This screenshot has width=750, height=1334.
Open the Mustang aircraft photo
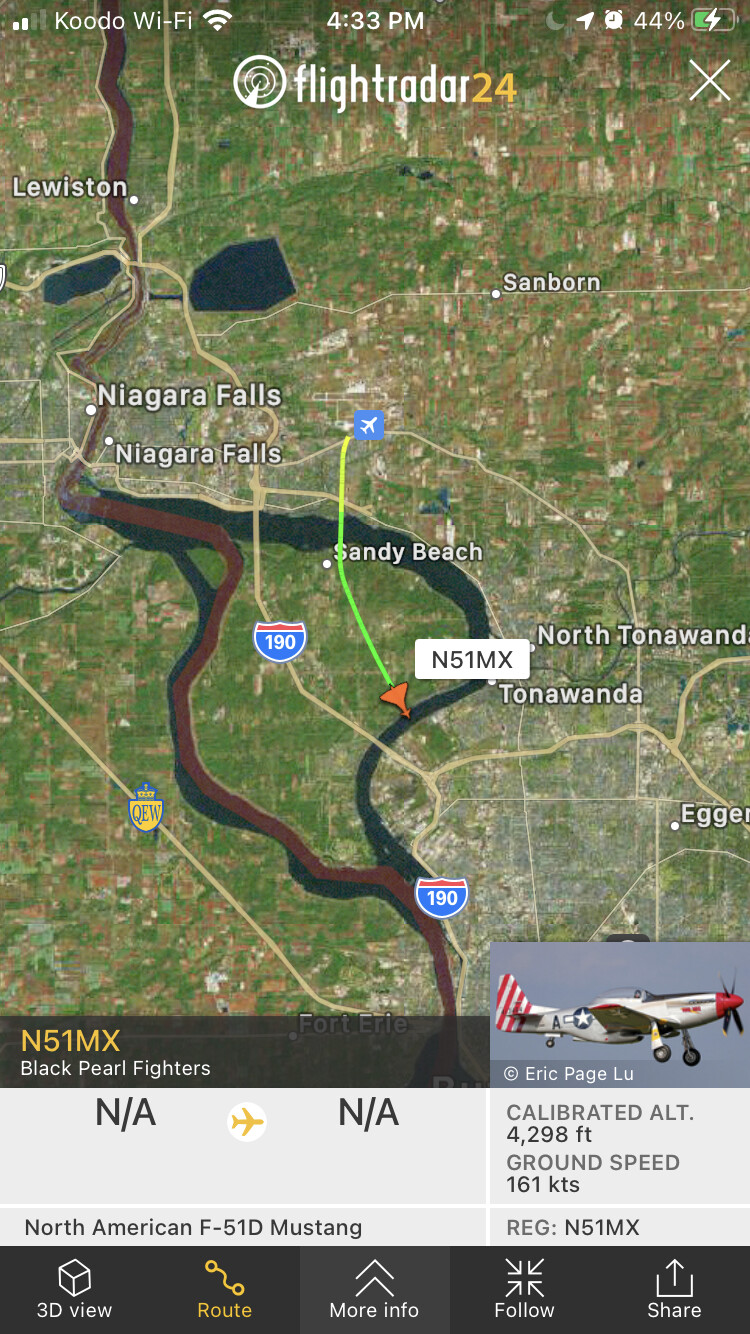tap(620, 1014)
